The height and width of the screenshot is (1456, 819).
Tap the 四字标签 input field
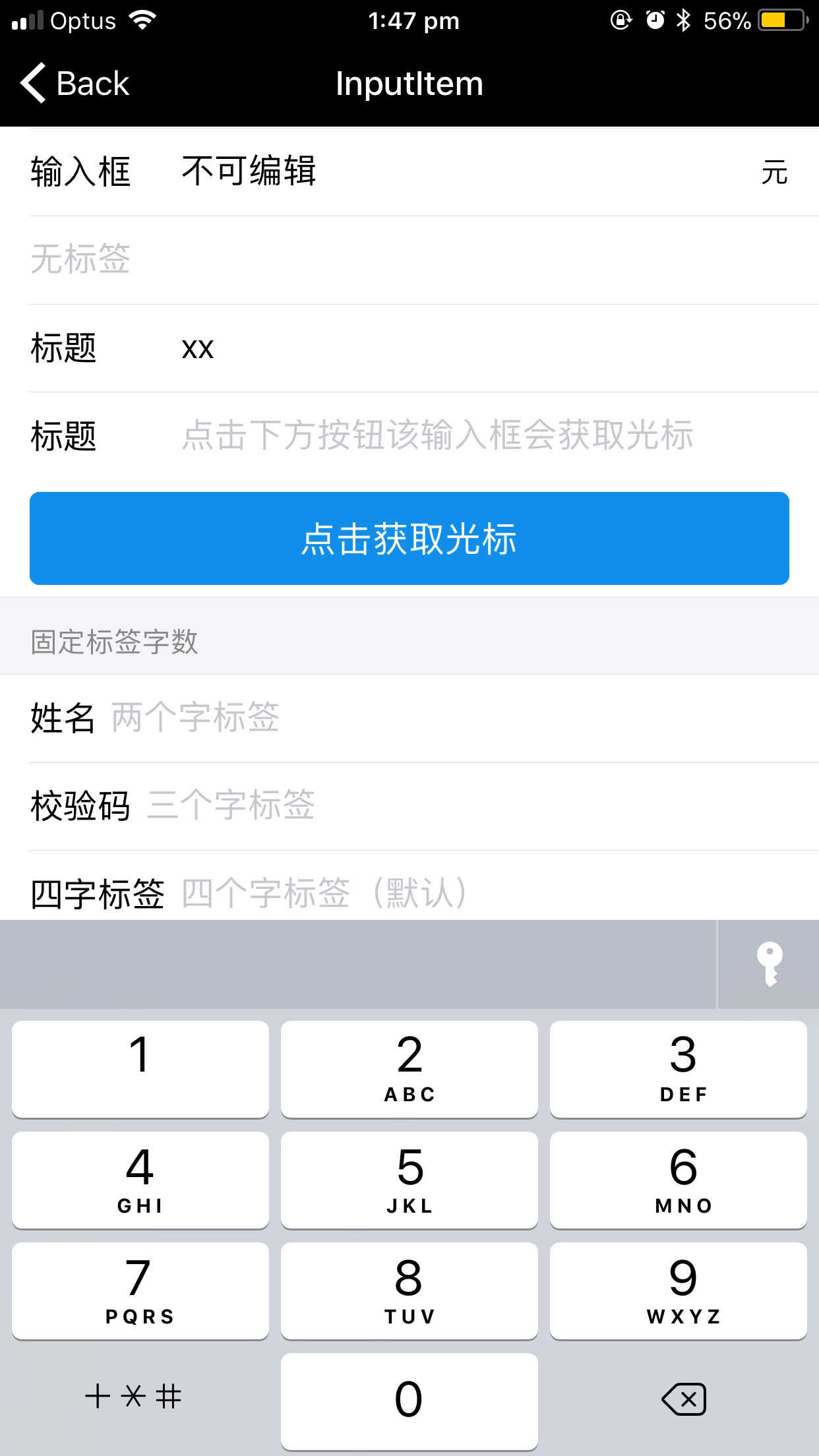[x=396, y=893]
